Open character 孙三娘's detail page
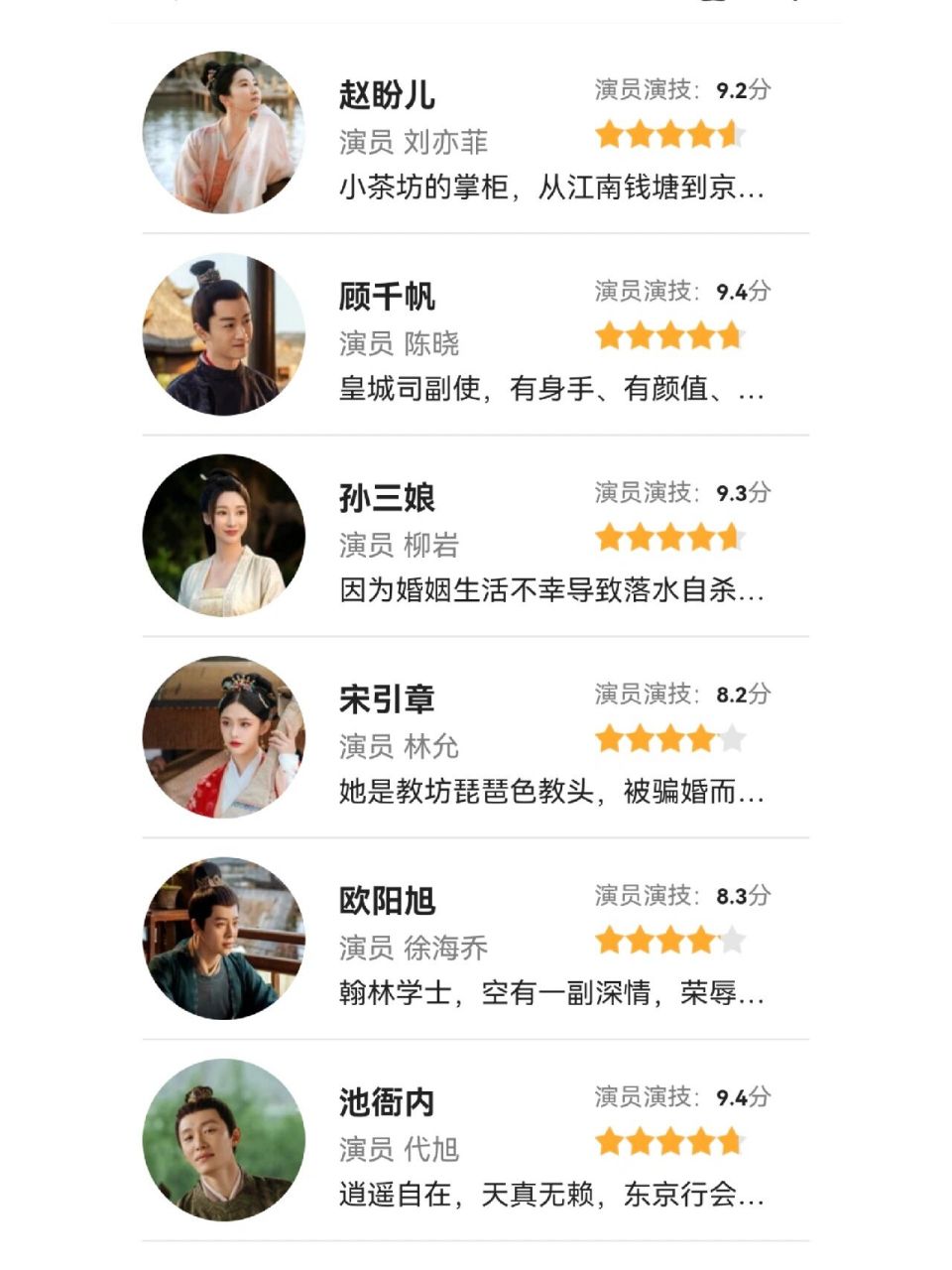This screenshot has height=1270, width=952. pos(389,494)
